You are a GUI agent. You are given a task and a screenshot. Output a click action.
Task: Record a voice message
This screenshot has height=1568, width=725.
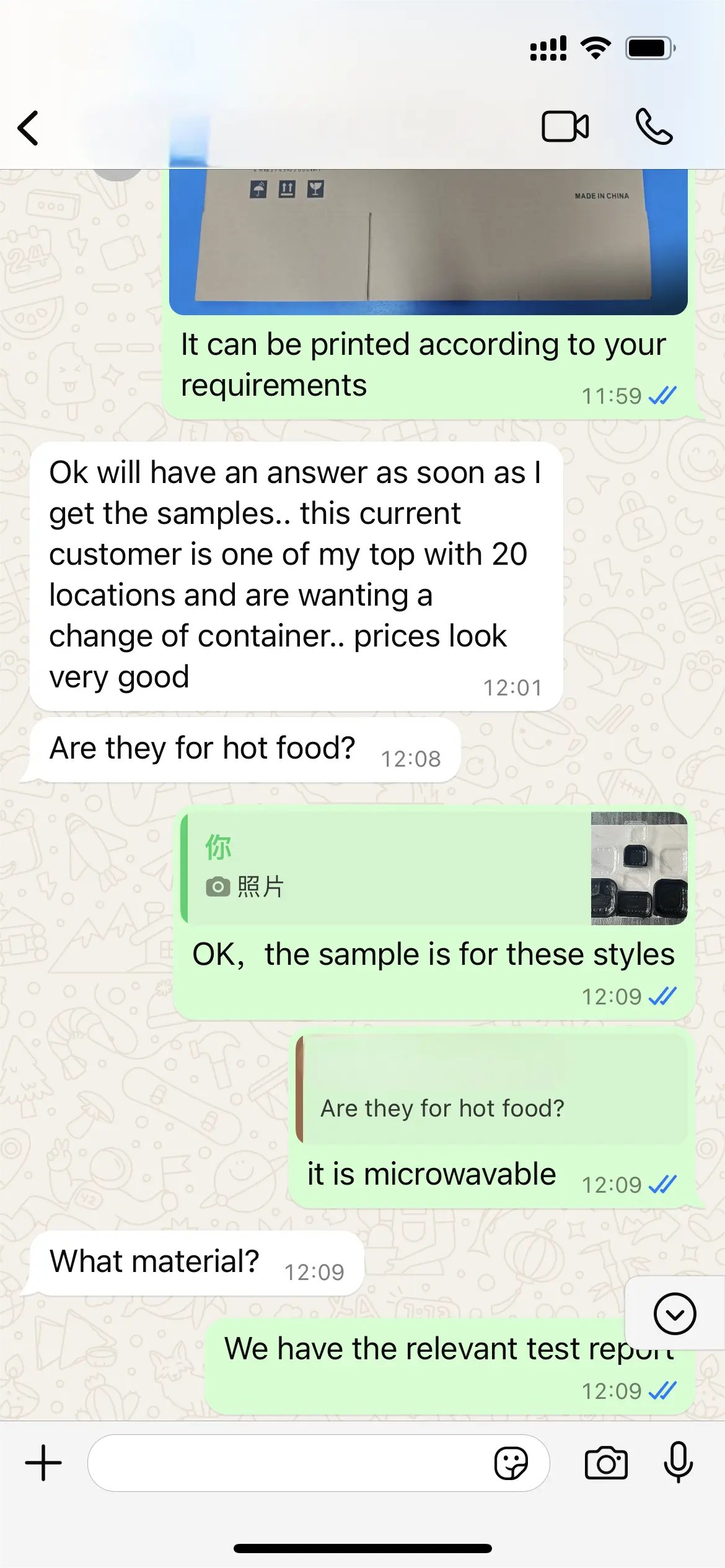678,1461
